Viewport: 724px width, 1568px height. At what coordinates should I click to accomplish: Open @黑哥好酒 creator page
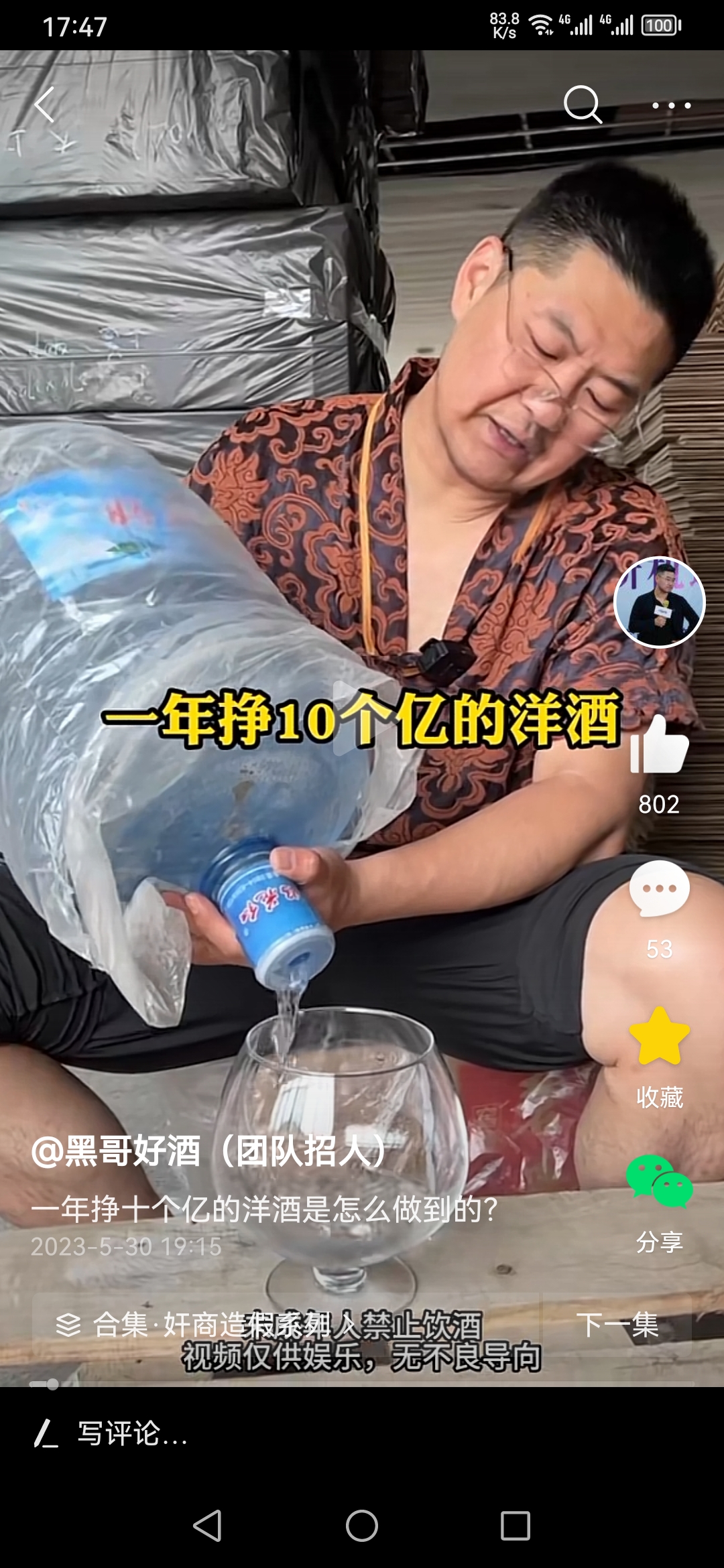pos(208,1151)
